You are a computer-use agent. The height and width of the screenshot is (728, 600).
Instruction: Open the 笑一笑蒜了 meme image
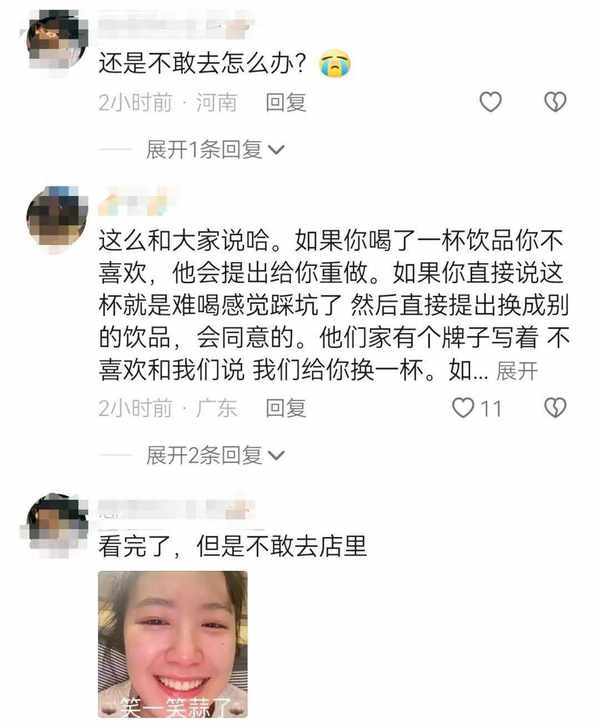(x=172, y=643)
